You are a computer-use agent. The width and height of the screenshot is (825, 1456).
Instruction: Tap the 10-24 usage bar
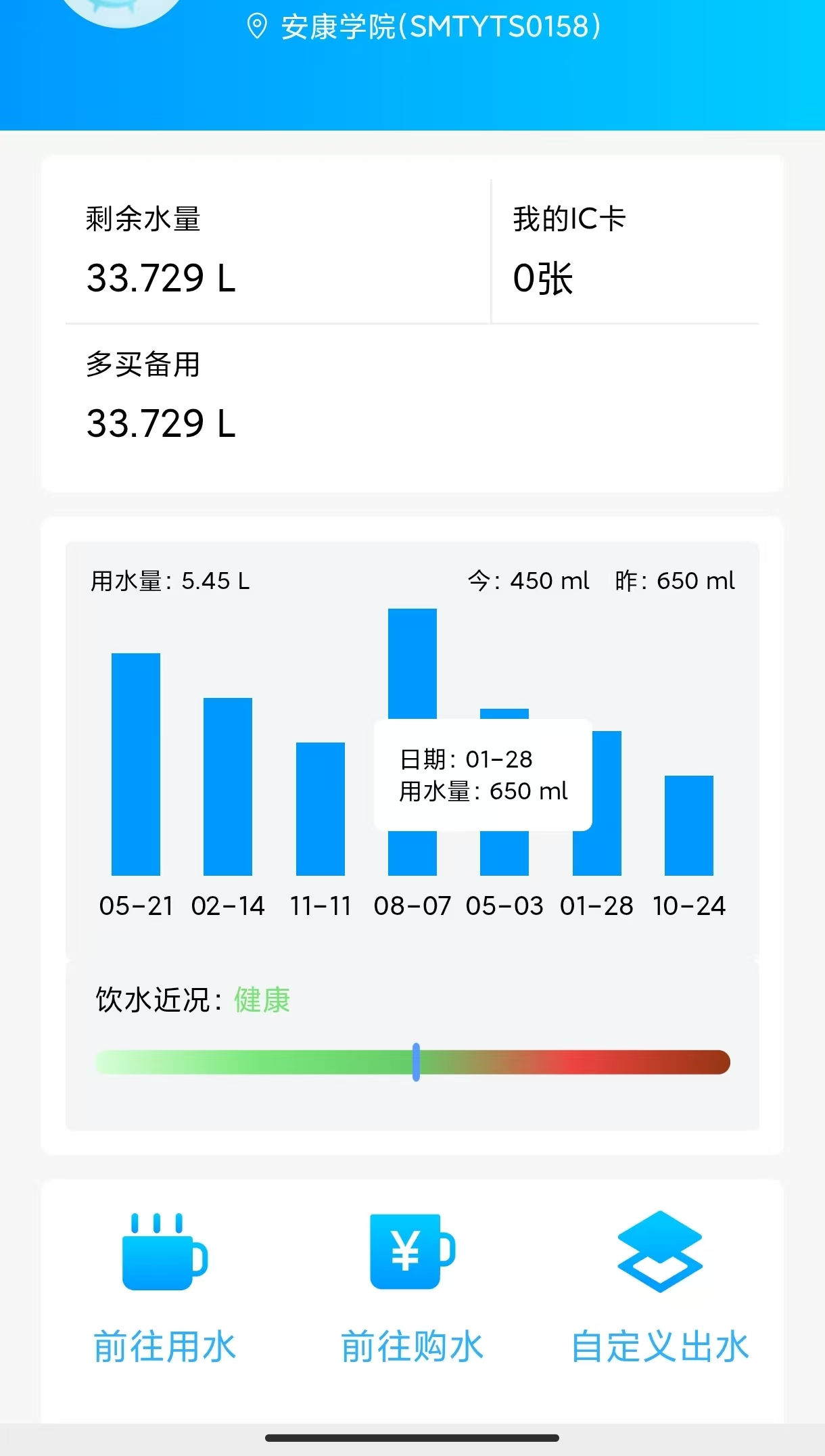[x=689, y=826]
